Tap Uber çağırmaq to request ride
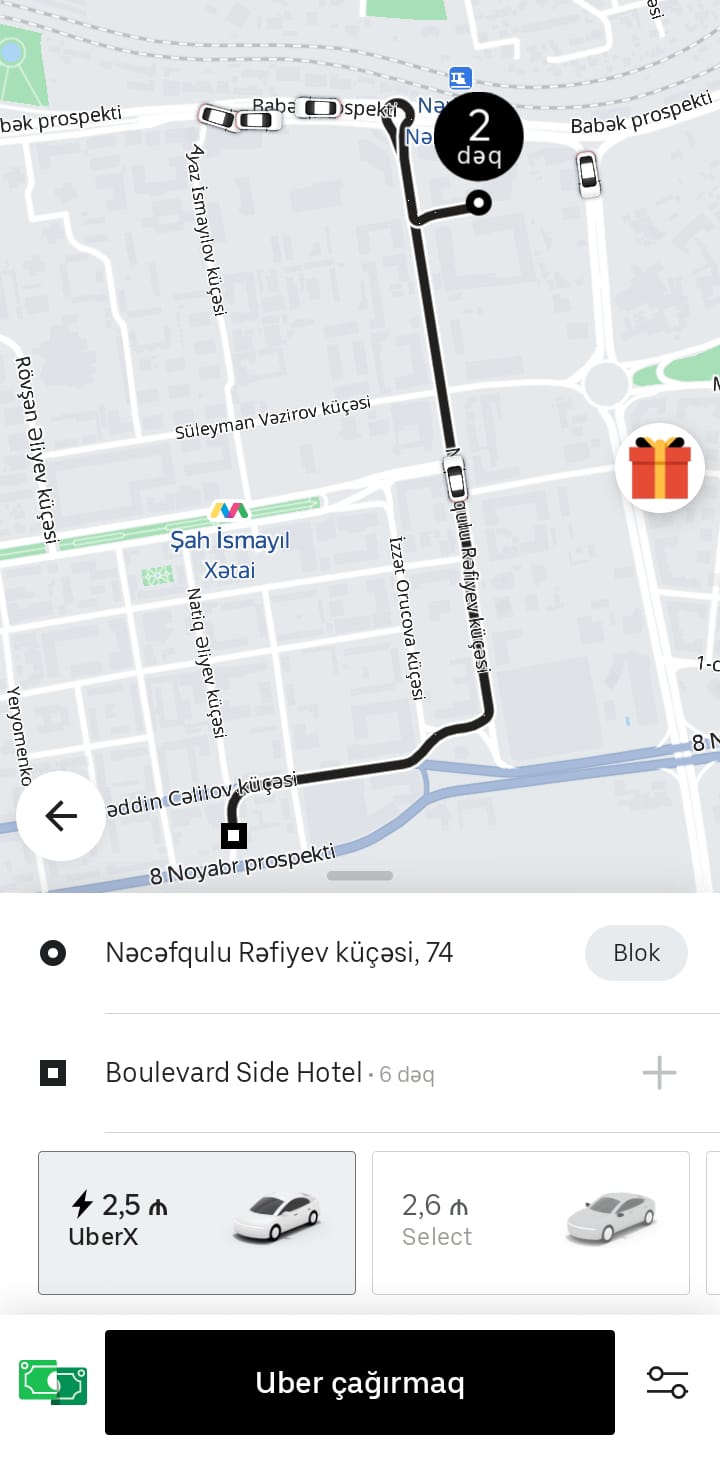This screenshot has width=720, height=1465. 360,1383
